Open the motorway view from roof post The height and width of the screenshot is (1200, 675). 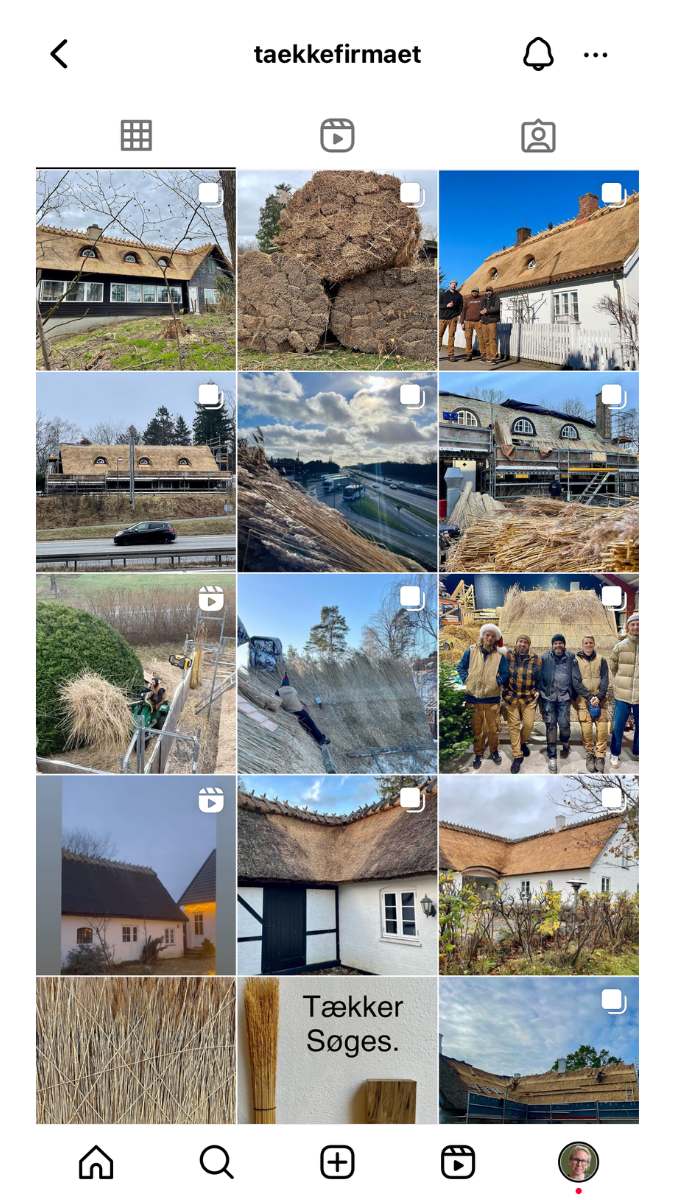337,472
